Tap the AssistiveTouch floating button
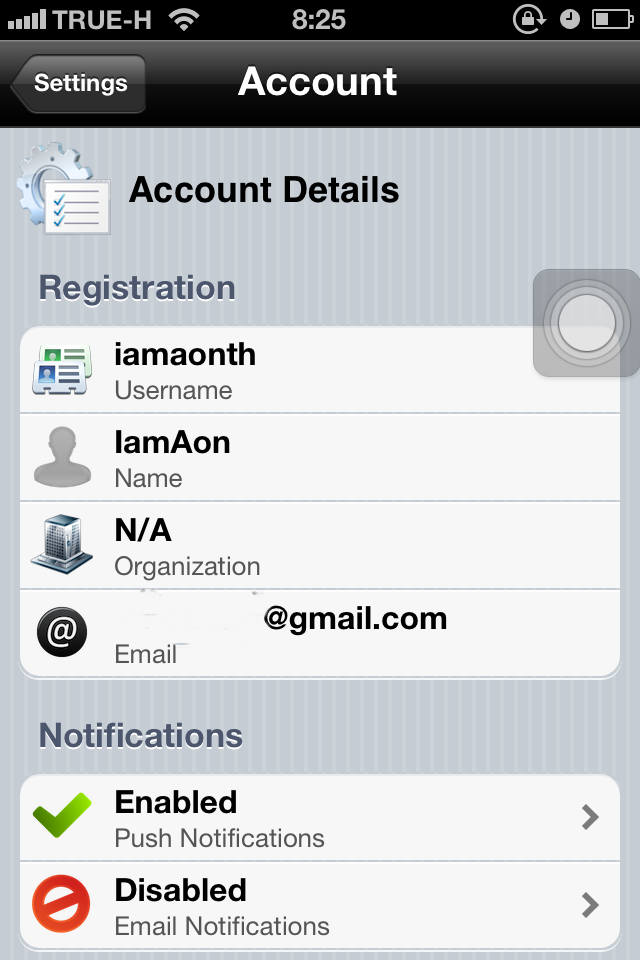 click(586, 323)
